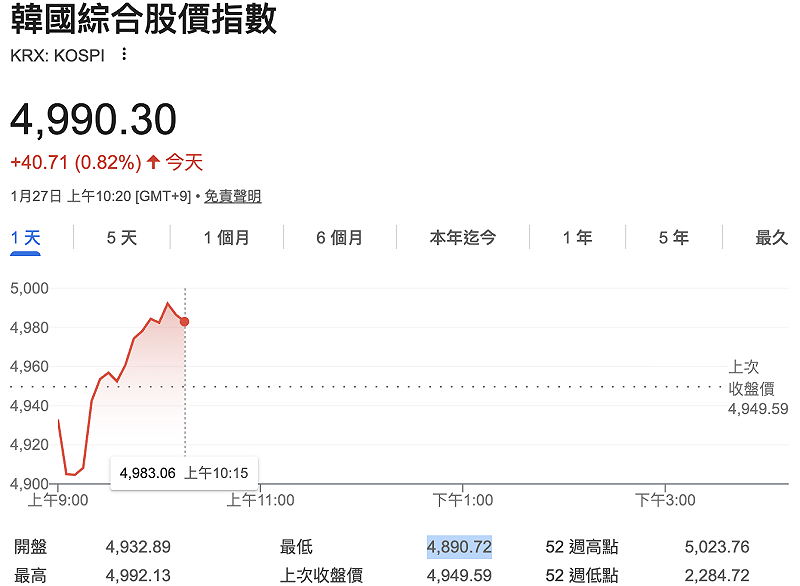
Task: Switch to the 5 天 chart range
Action: point(121,238)
